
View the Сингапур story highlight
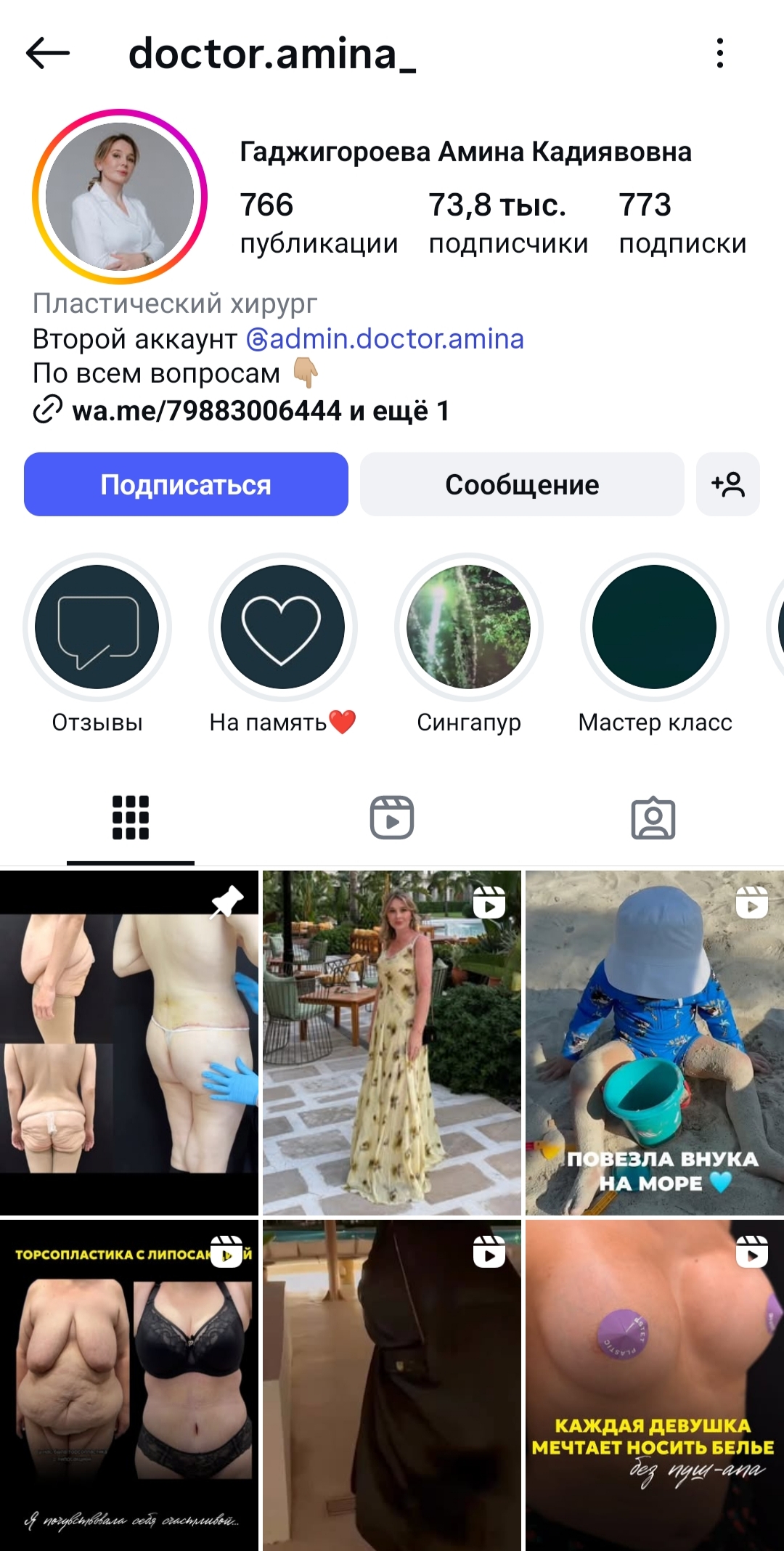click(469, 627)
